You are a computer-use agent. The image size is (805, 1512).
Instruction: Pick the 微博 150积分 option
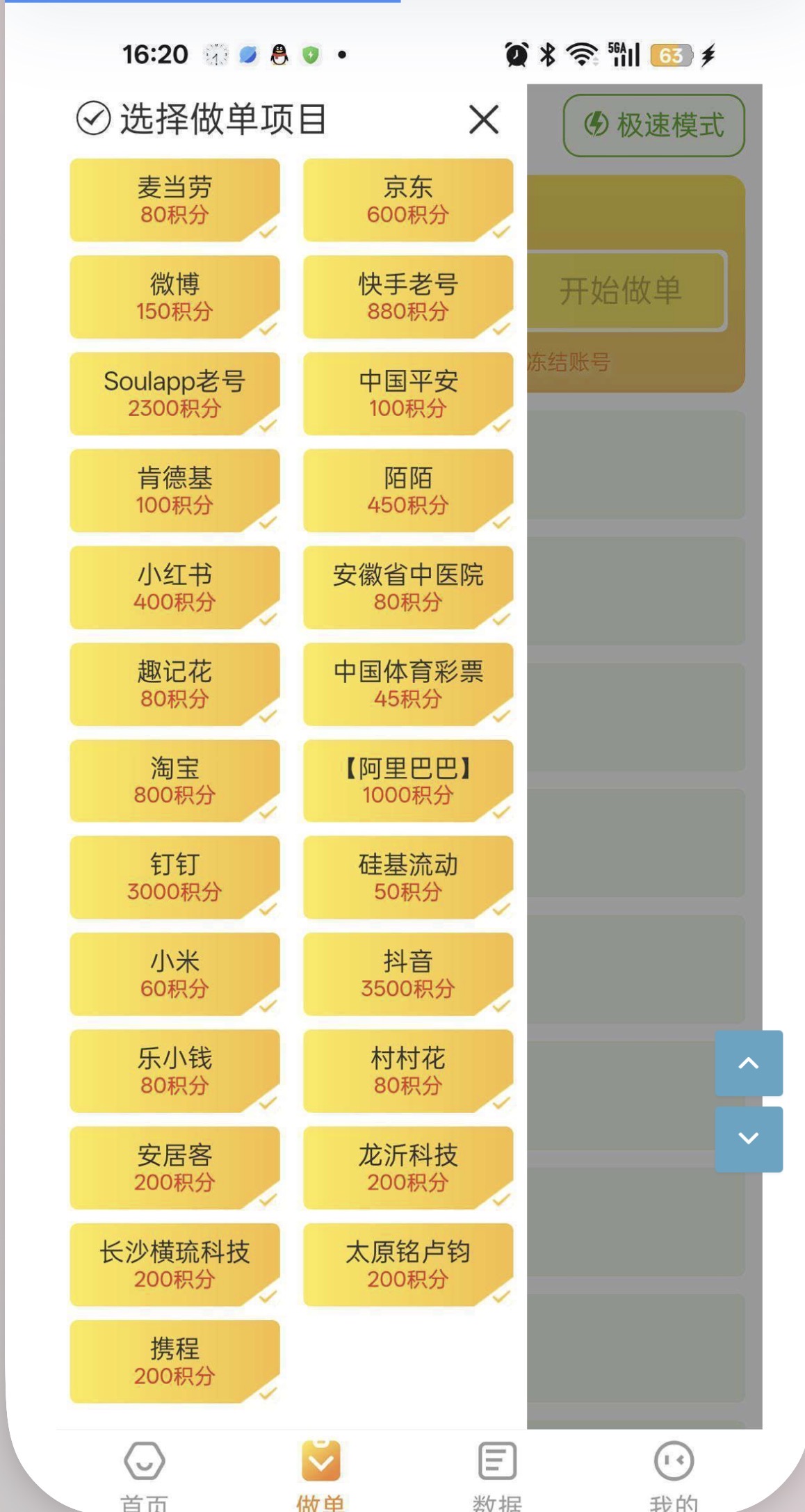click(174, 297)
